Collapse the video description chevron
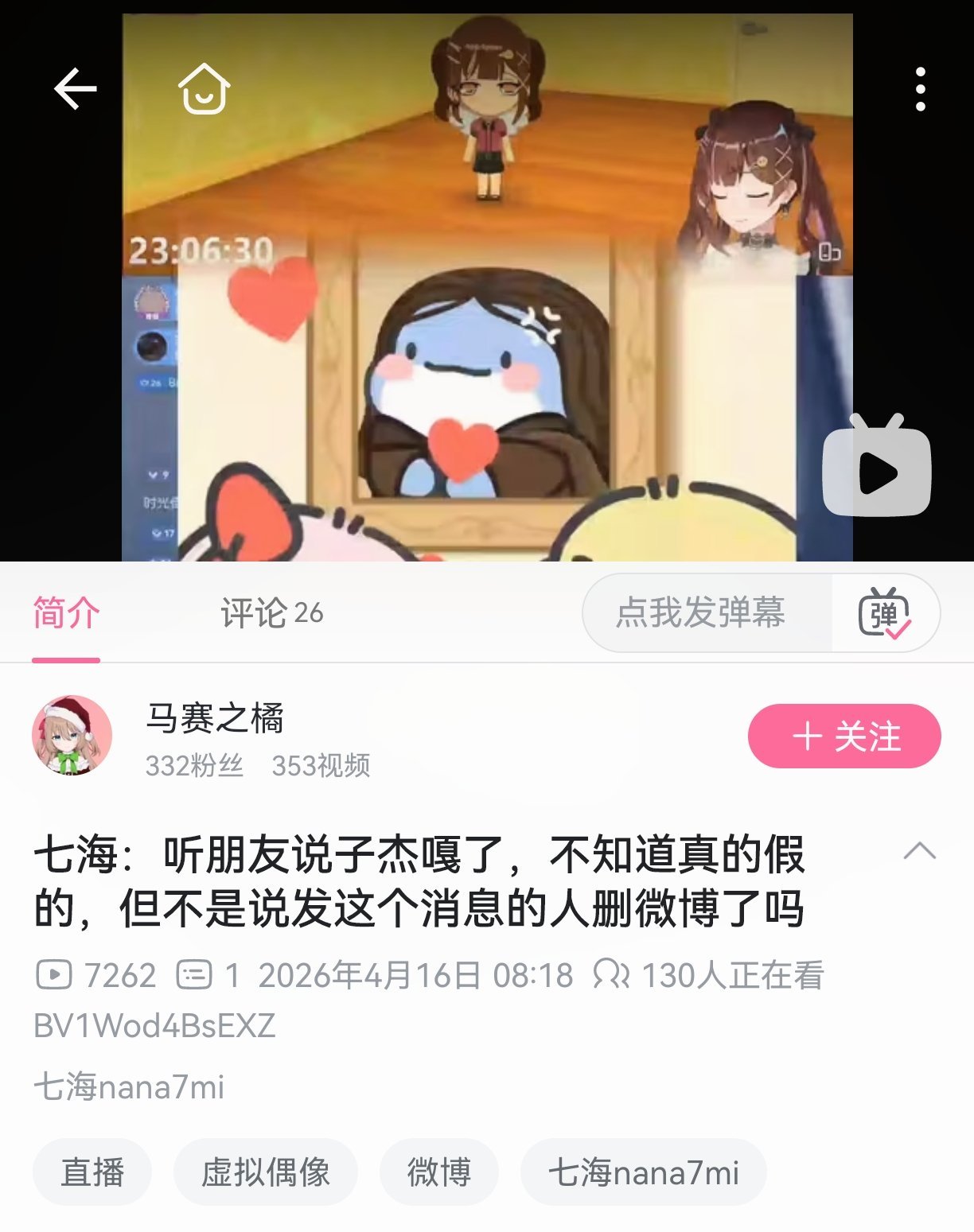This screenshot has height=1232, width=974. 919,852
